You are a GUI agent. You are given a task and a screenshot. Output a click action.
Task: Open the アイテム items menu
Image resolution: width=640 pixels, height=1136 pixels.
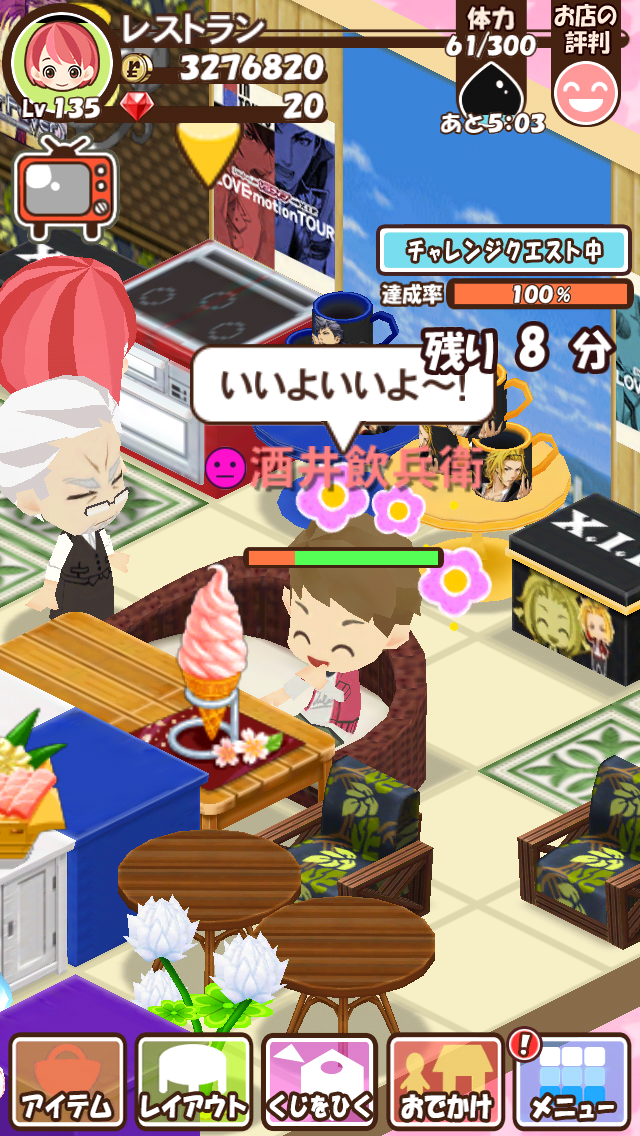(67, 1082)
